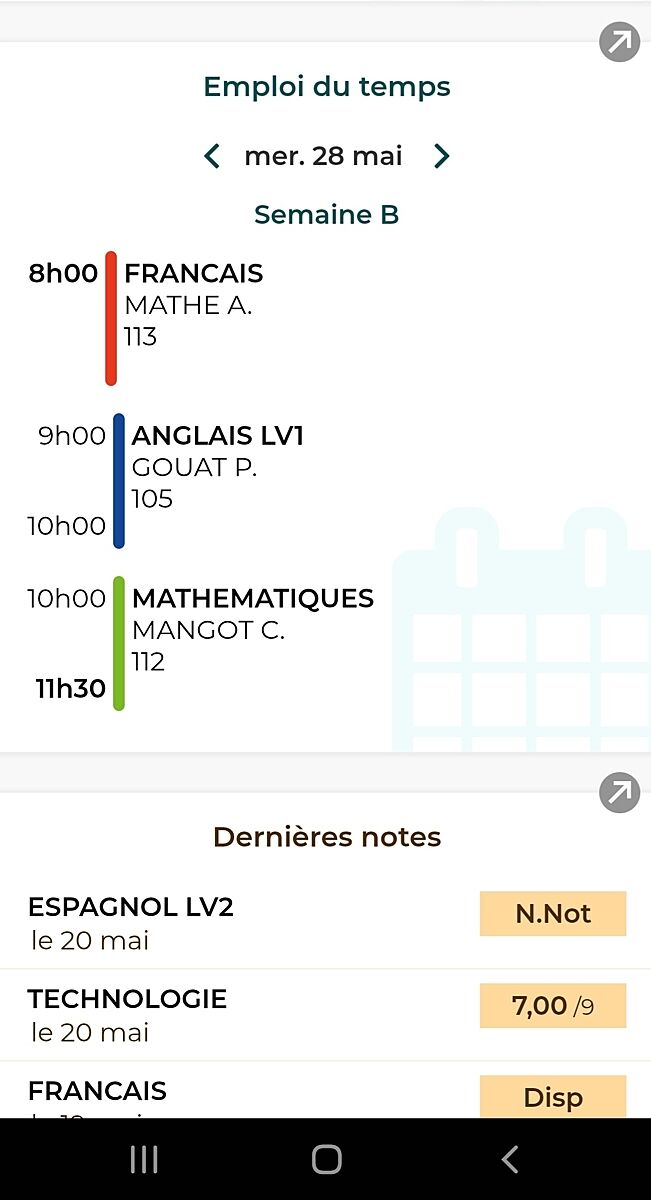Show recent apps

click(144, 1159)
